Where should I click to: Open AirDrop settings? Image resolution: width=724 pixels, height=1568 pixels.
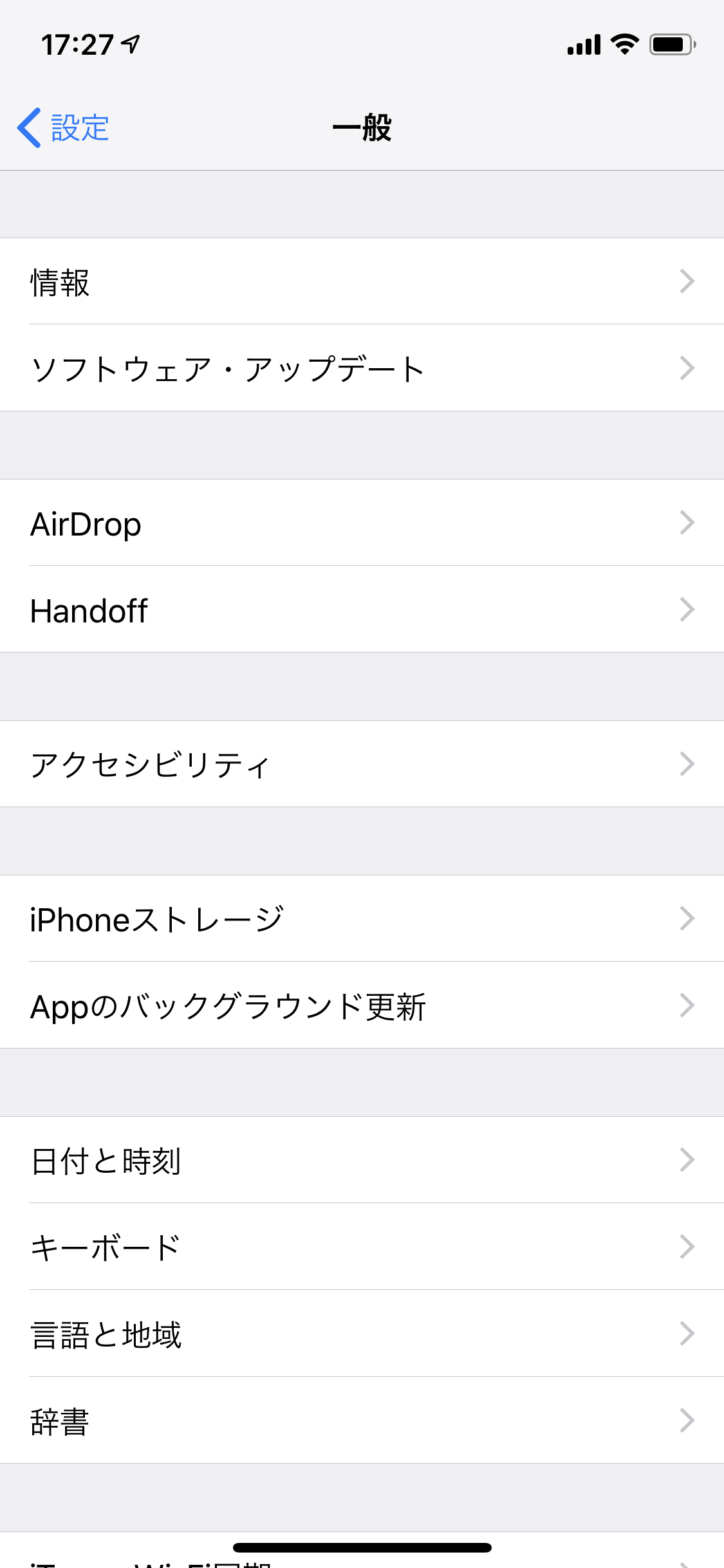click(362, 523)
